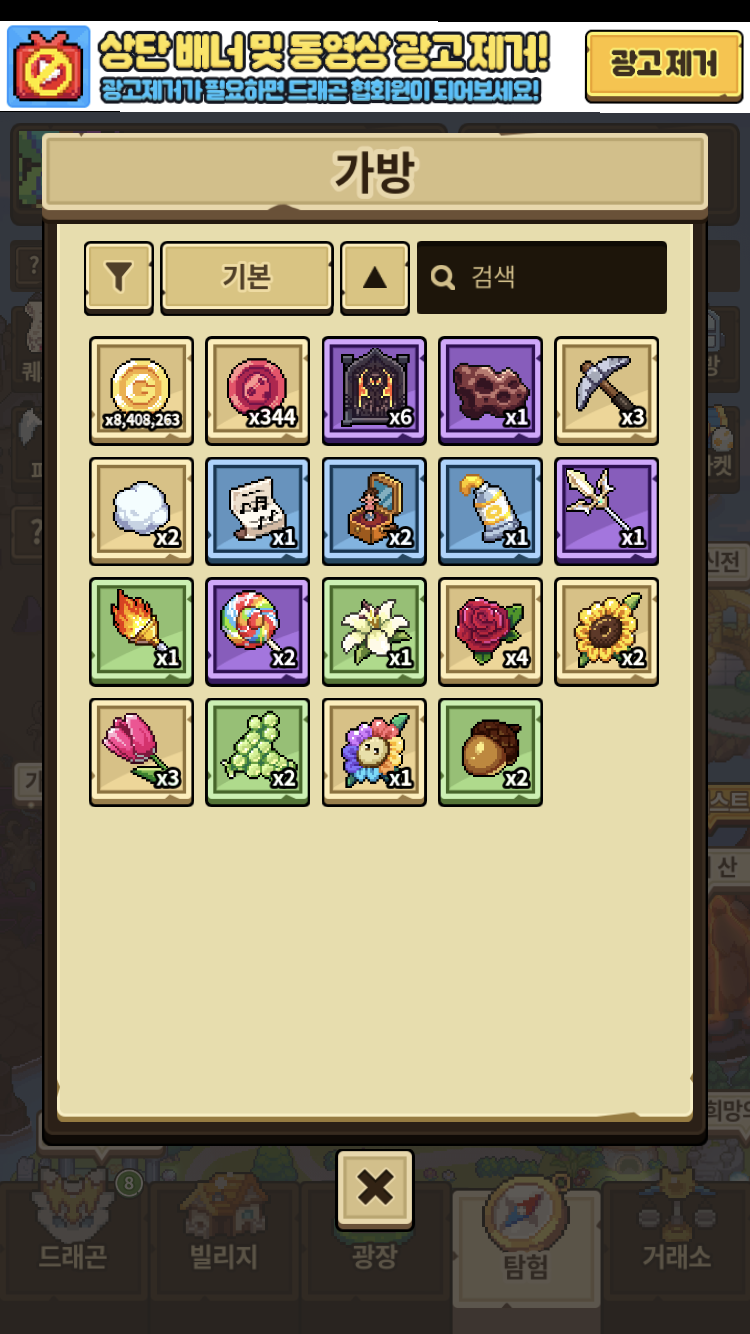Select the gold coin item x8,408,263
750x1334 pixels.
pos(141,391)
